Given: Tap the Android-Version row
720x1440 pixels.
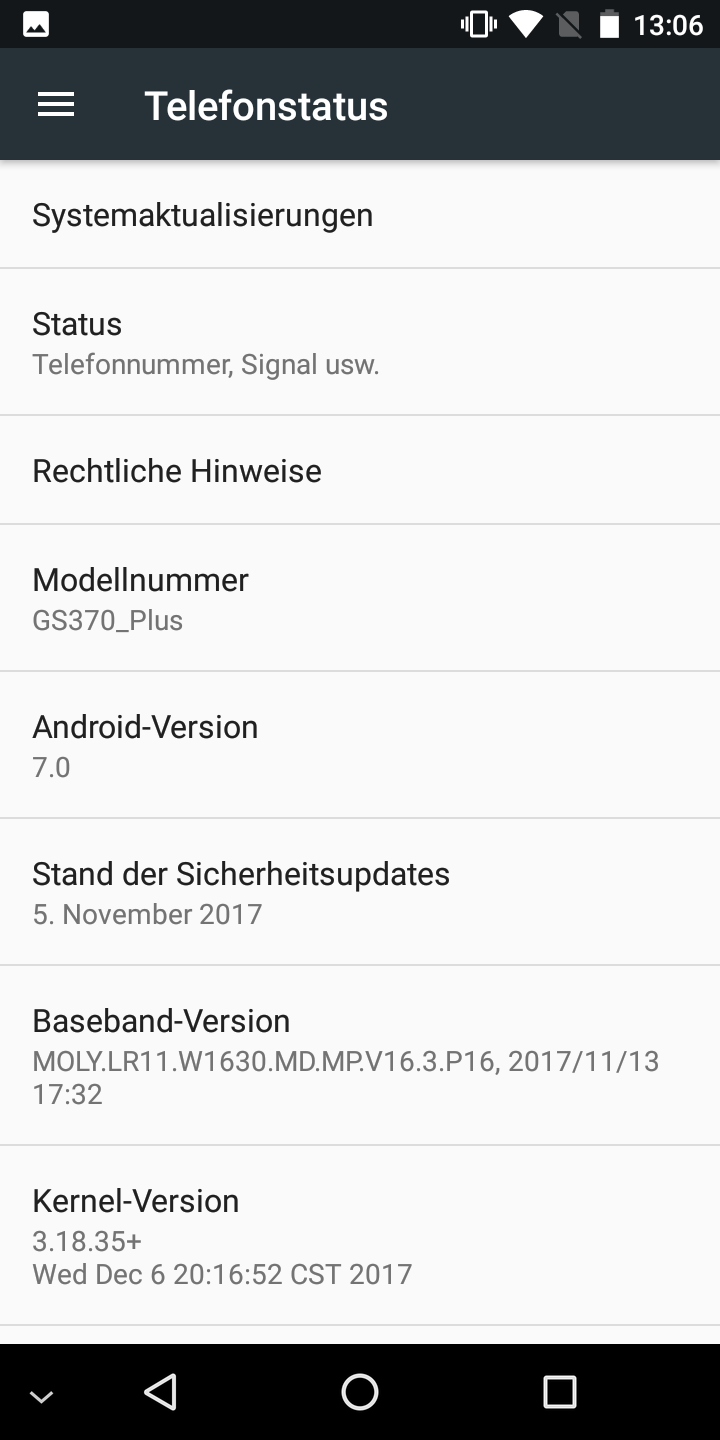Looking at the screenshot, I should pos(360,745).
